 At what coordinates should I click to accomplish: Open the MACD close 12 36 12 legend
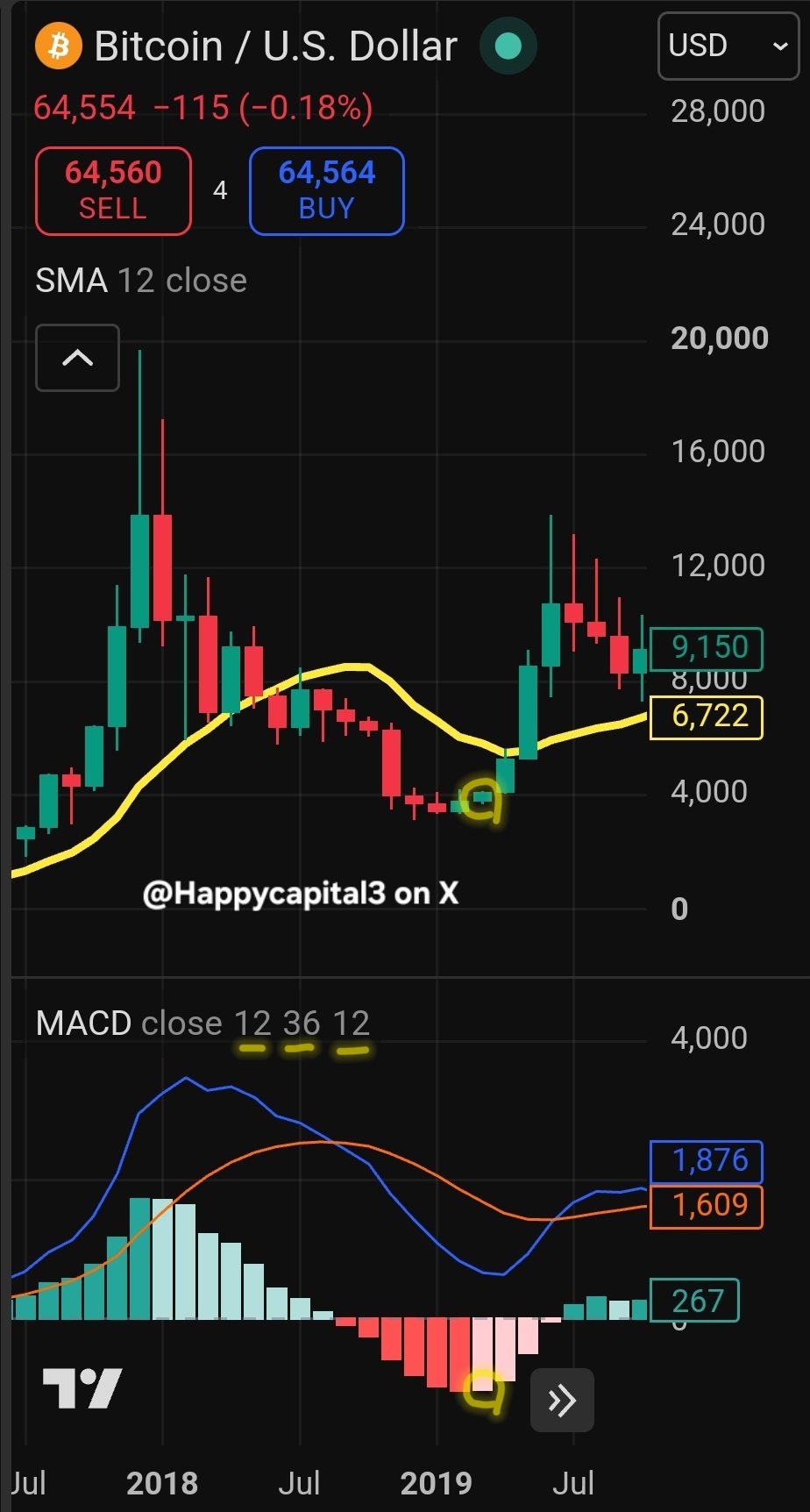tap(202, 1023)
